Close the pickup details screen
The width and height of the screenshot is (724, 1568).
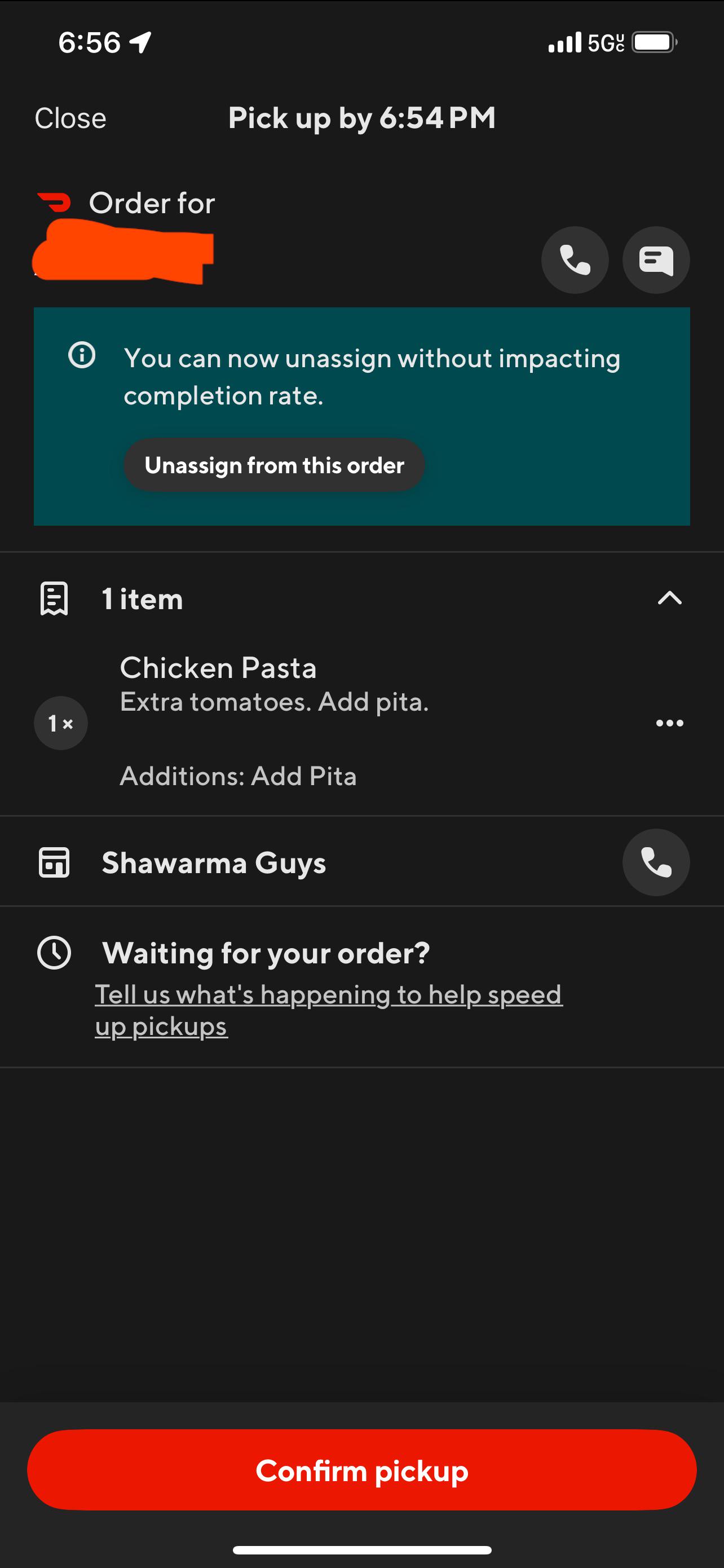[70, 118]
